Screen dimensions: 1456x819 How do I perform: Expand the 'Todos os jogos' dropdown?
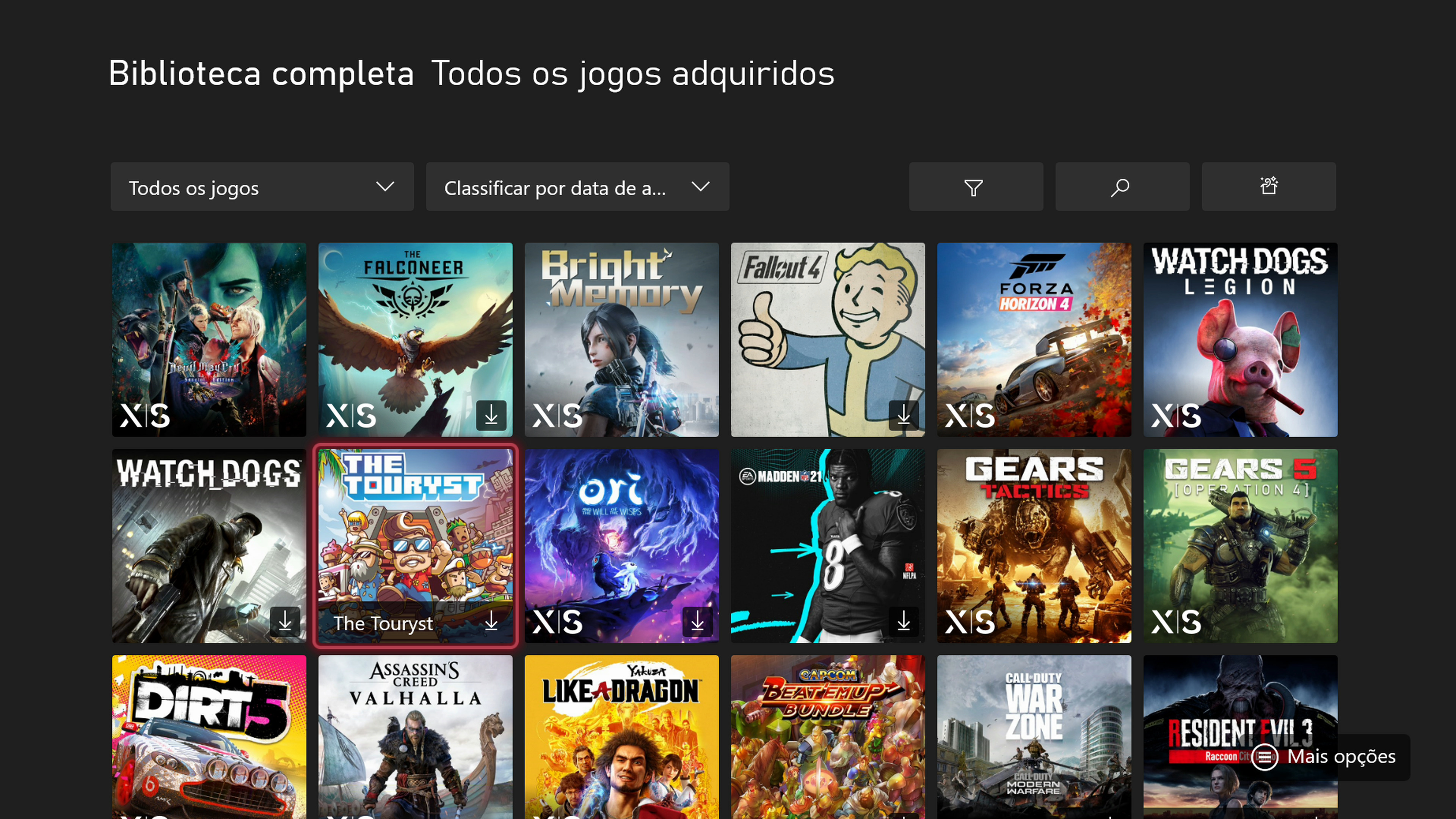pyautogui.click(x=262, y=187)
